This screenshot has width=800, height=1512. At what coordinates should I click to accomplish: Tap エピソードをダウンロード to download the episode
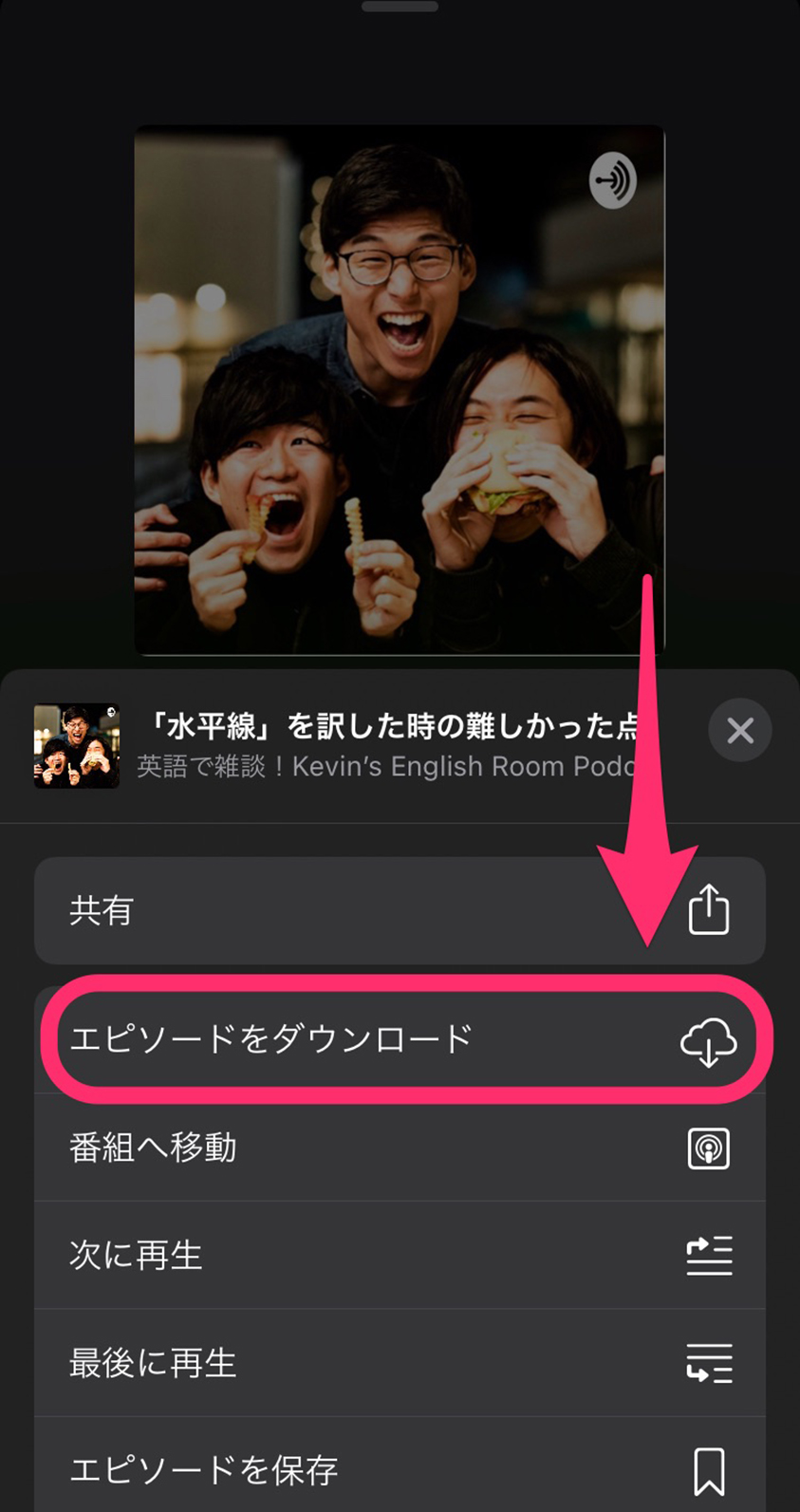tap(400, 1039)
